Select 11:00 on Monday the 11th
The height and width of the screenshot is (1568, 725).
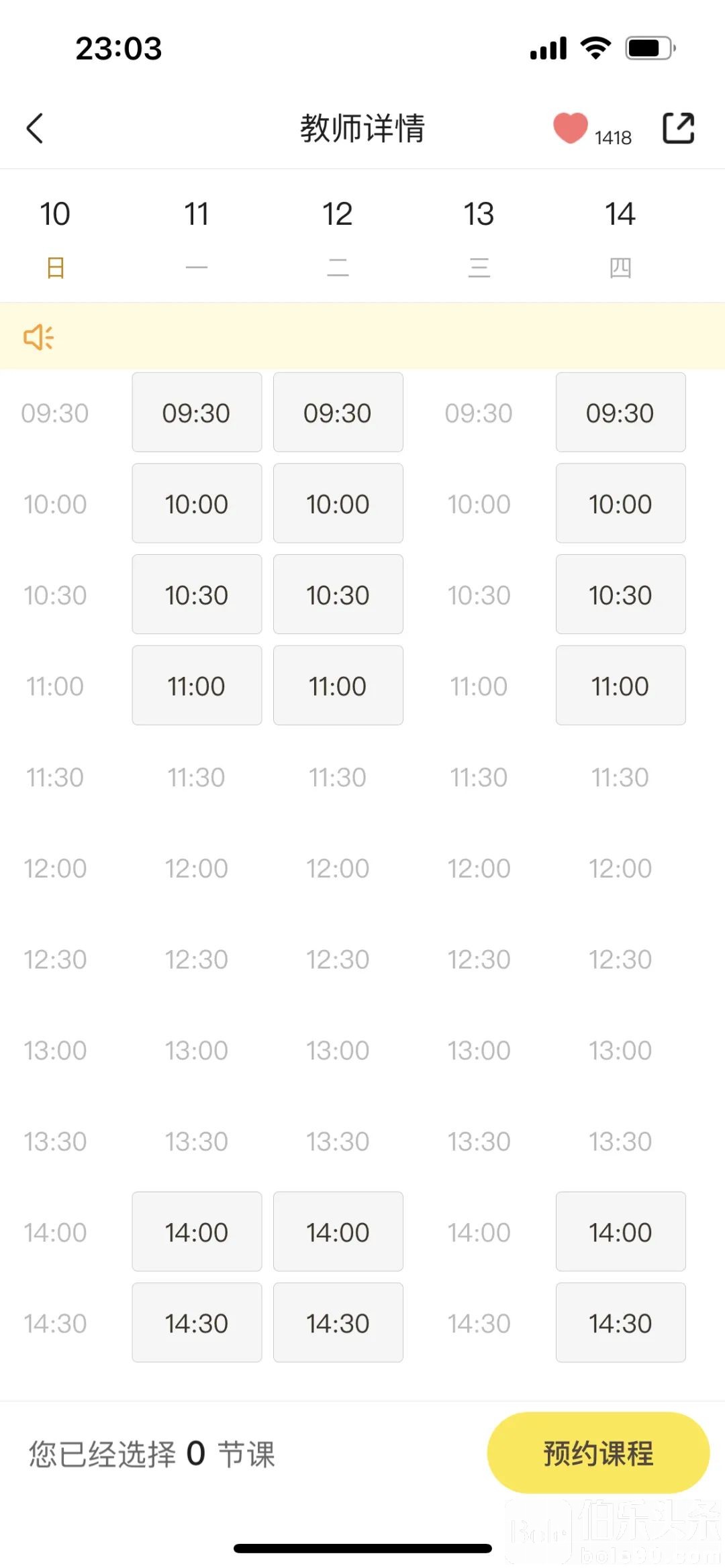tap(197, 686)
